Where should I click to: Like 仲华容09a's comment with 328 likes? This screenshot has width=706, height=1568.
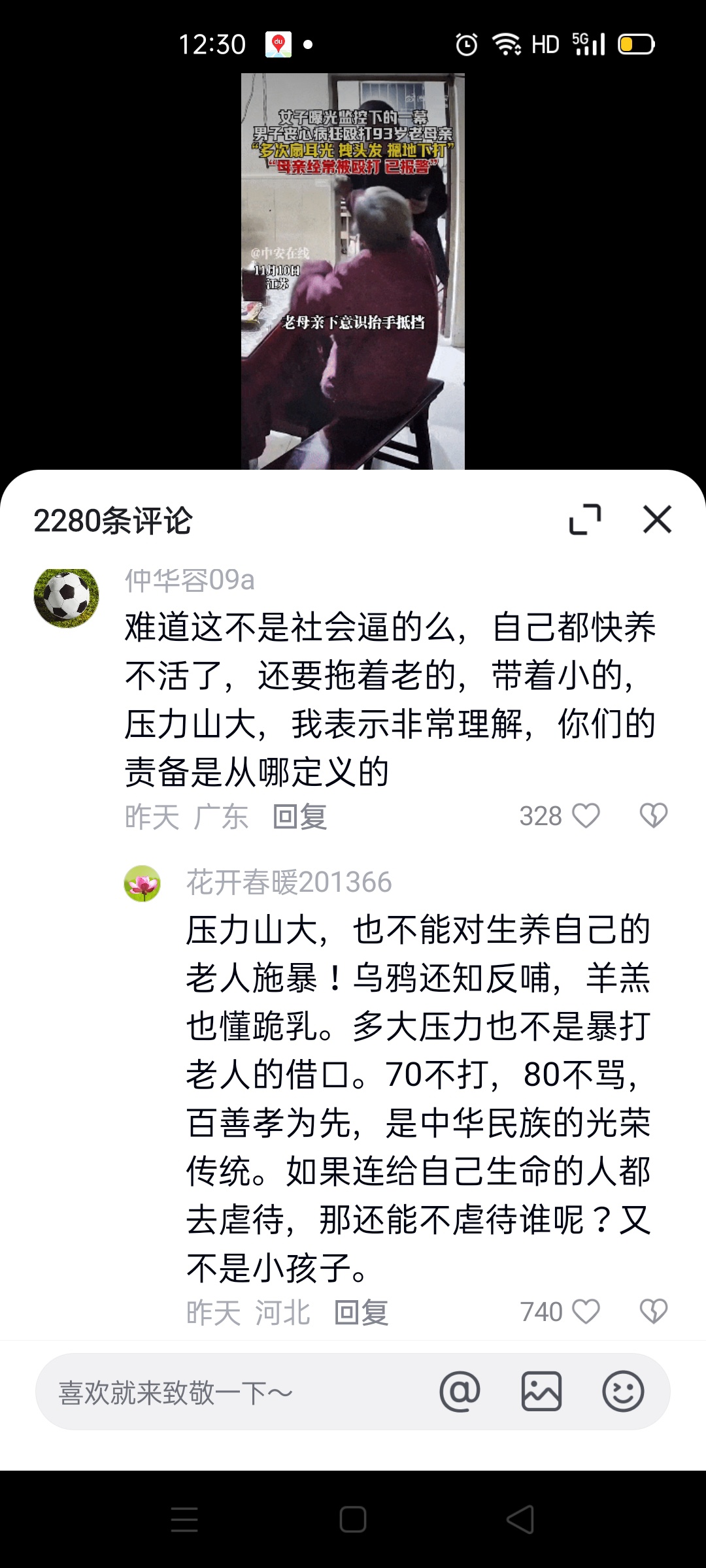point(585,816)
